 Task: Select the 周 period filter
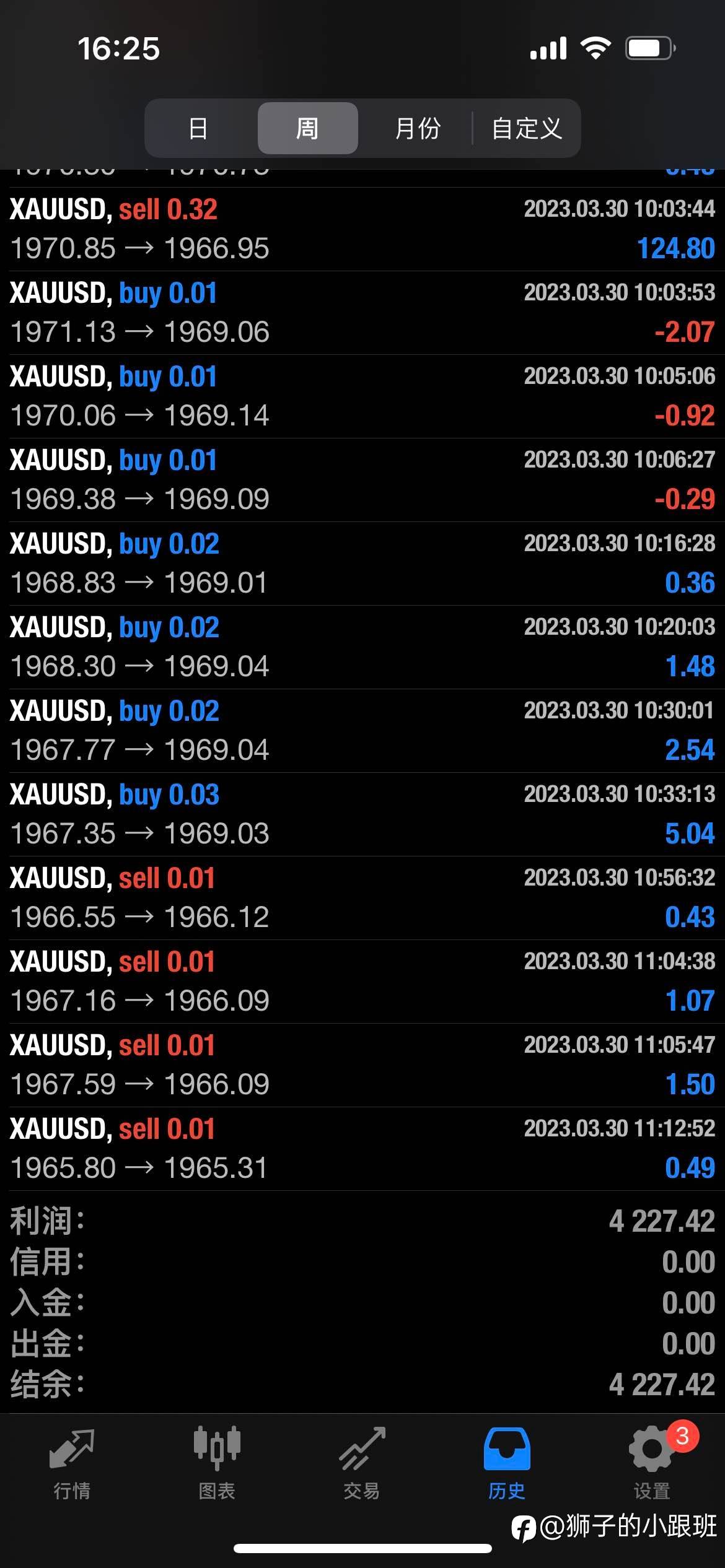(x=307, y=128)
